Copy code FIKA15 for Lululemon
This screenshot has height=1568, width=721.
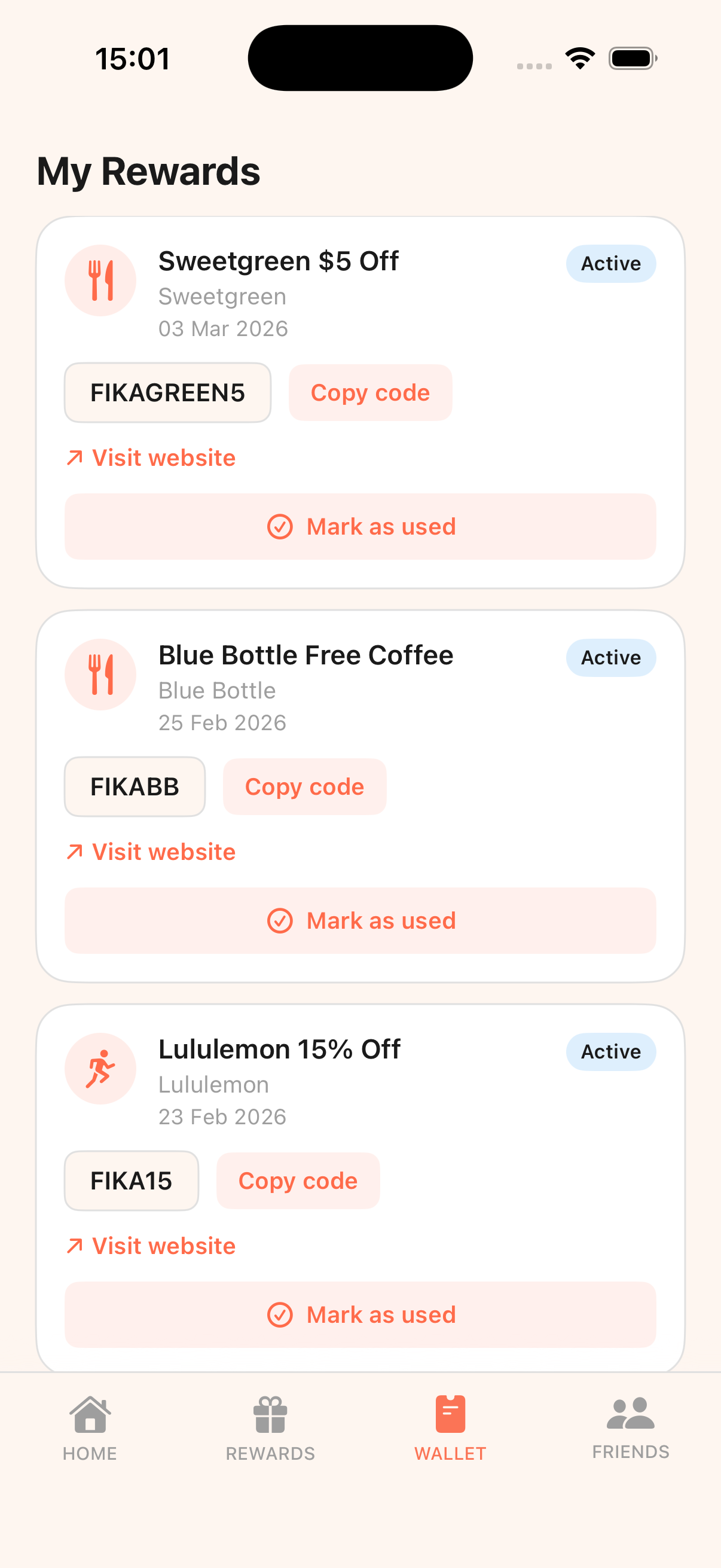(298, 1180)
